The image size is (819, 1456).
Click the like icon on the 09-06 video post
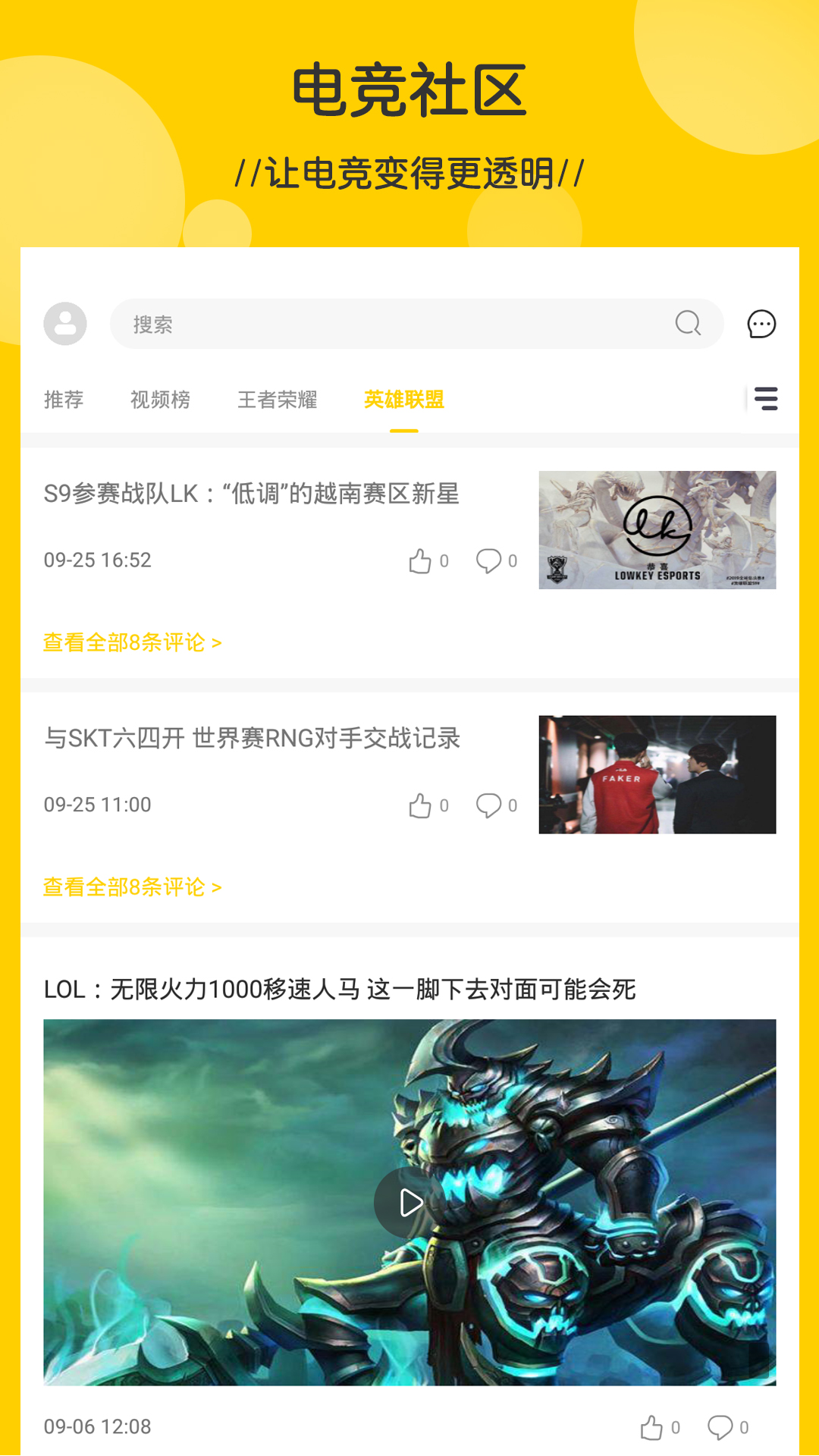pyautogui.click(x=652, y=1425)
